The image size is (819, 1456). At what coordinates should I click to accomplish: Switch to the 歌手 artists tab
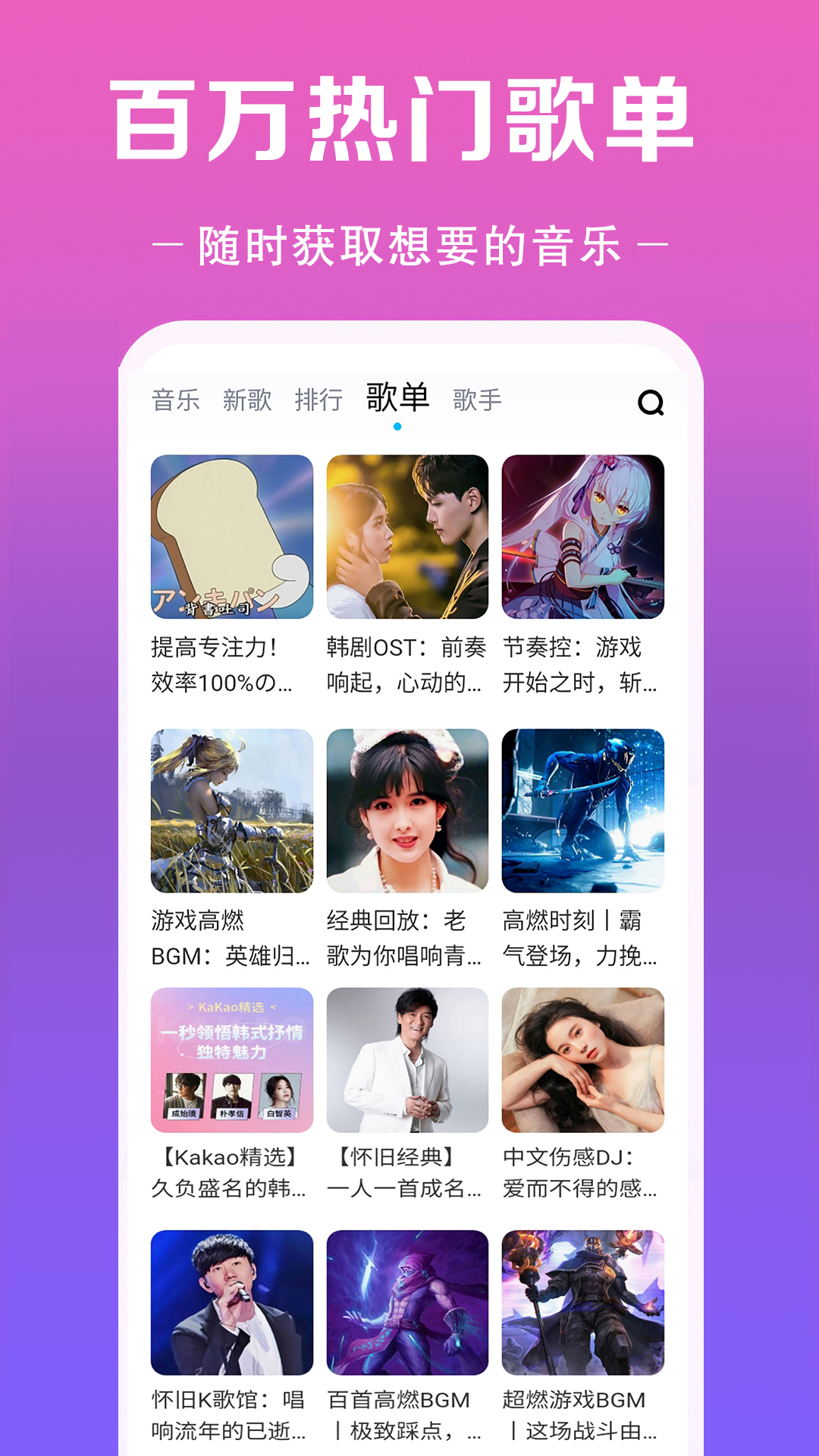[477, 400]
